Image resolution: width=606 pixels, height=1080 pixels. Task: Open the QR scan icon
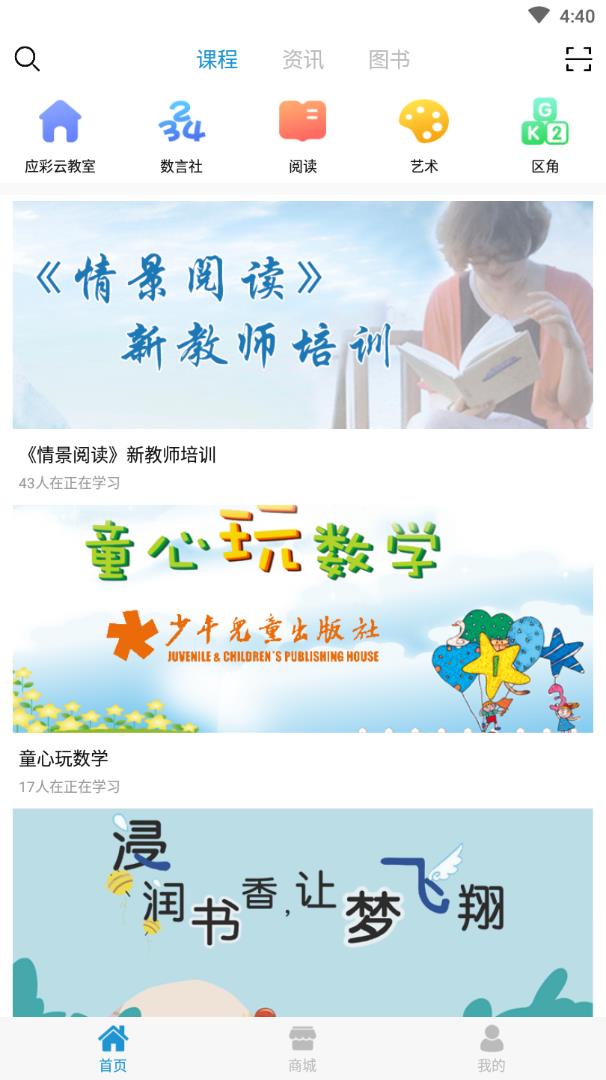[x=578, y=60]
